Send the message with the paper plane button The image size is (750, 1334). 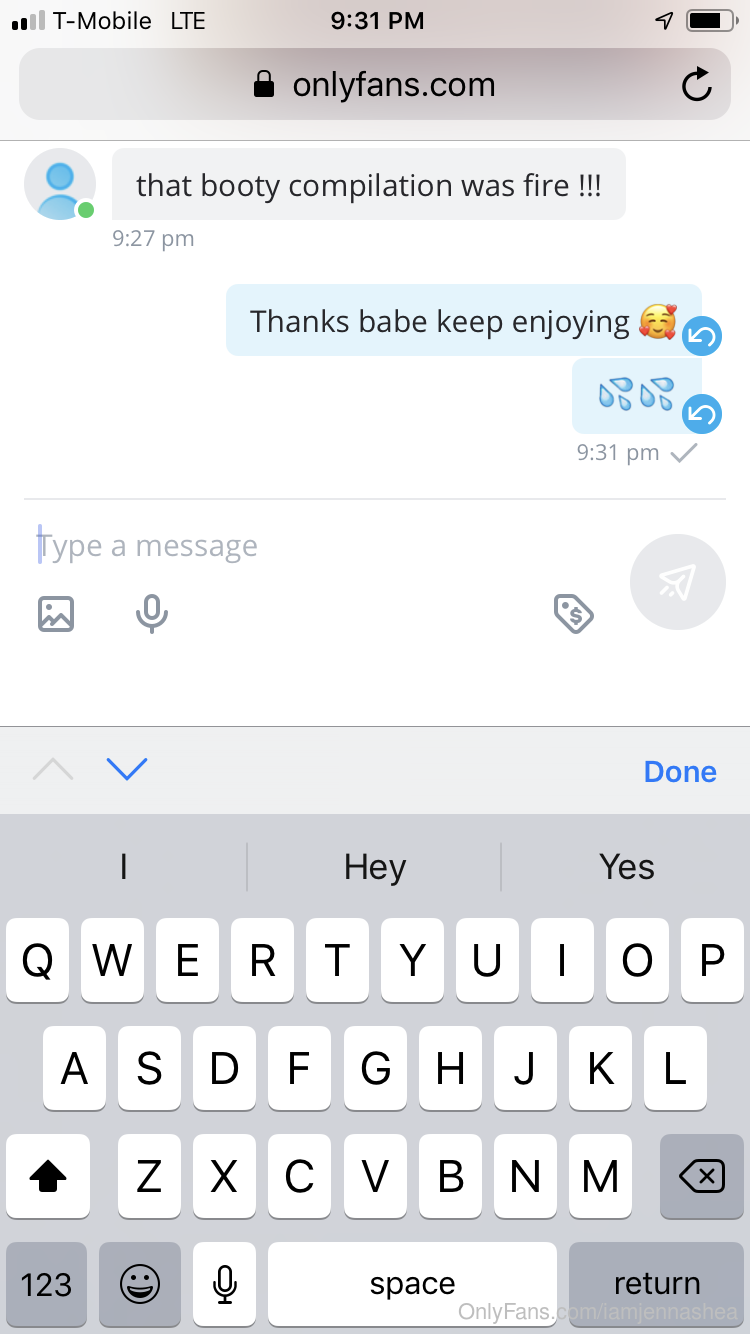(678, 582)
